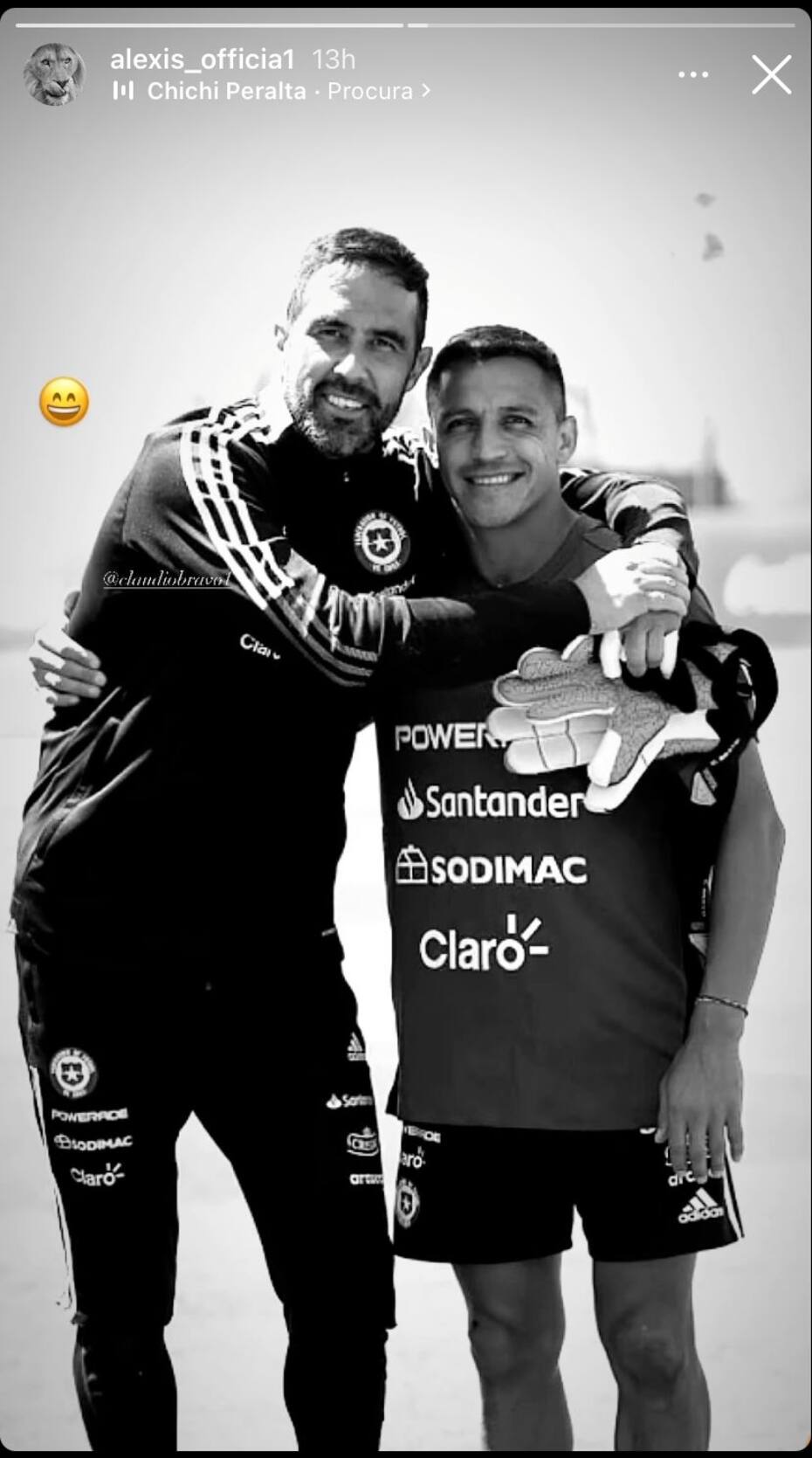812x1458 pixels.
Task: Open alexis_officia1 profile avatar
Action: tap(54, 75)
